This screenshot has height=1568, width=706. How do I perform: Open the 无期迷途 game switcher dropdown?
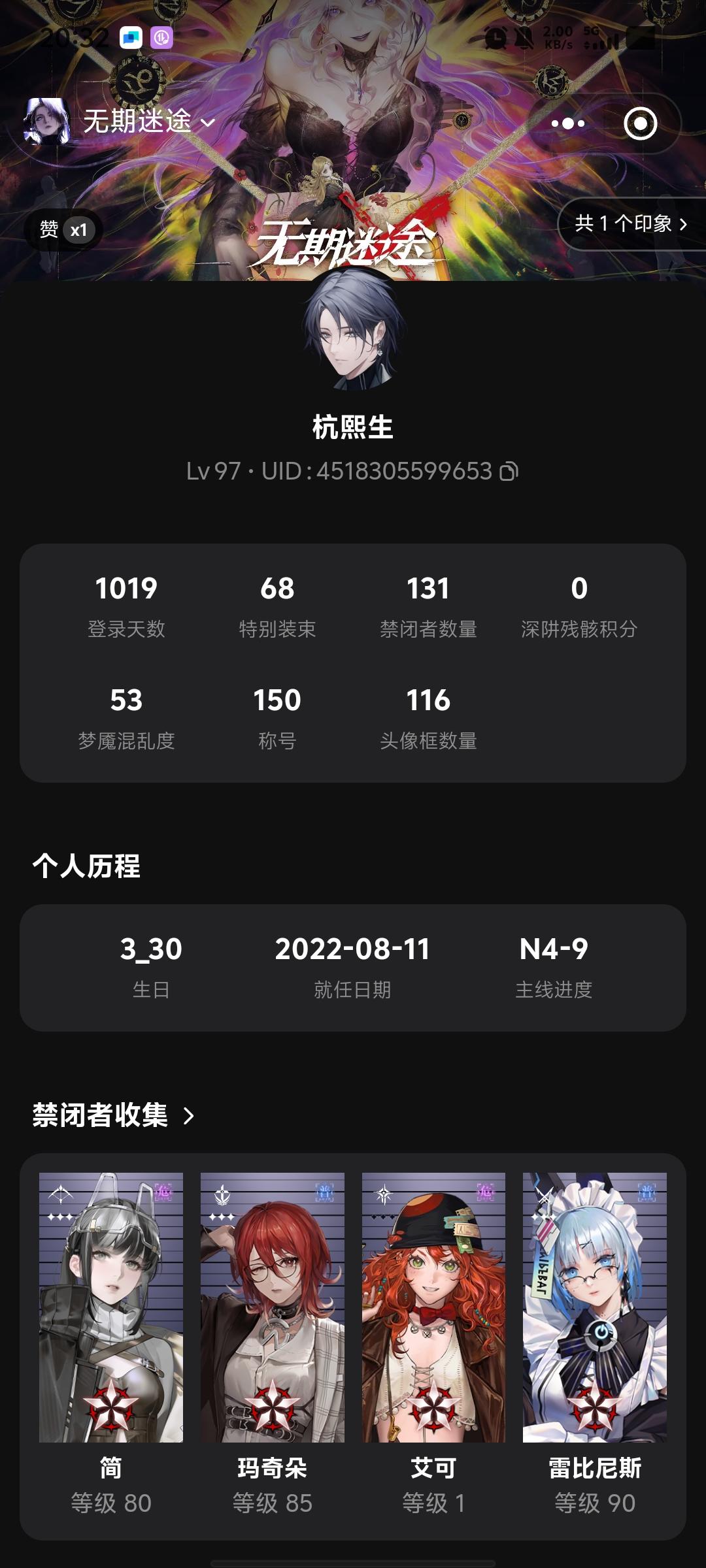[x=149, y=122]
